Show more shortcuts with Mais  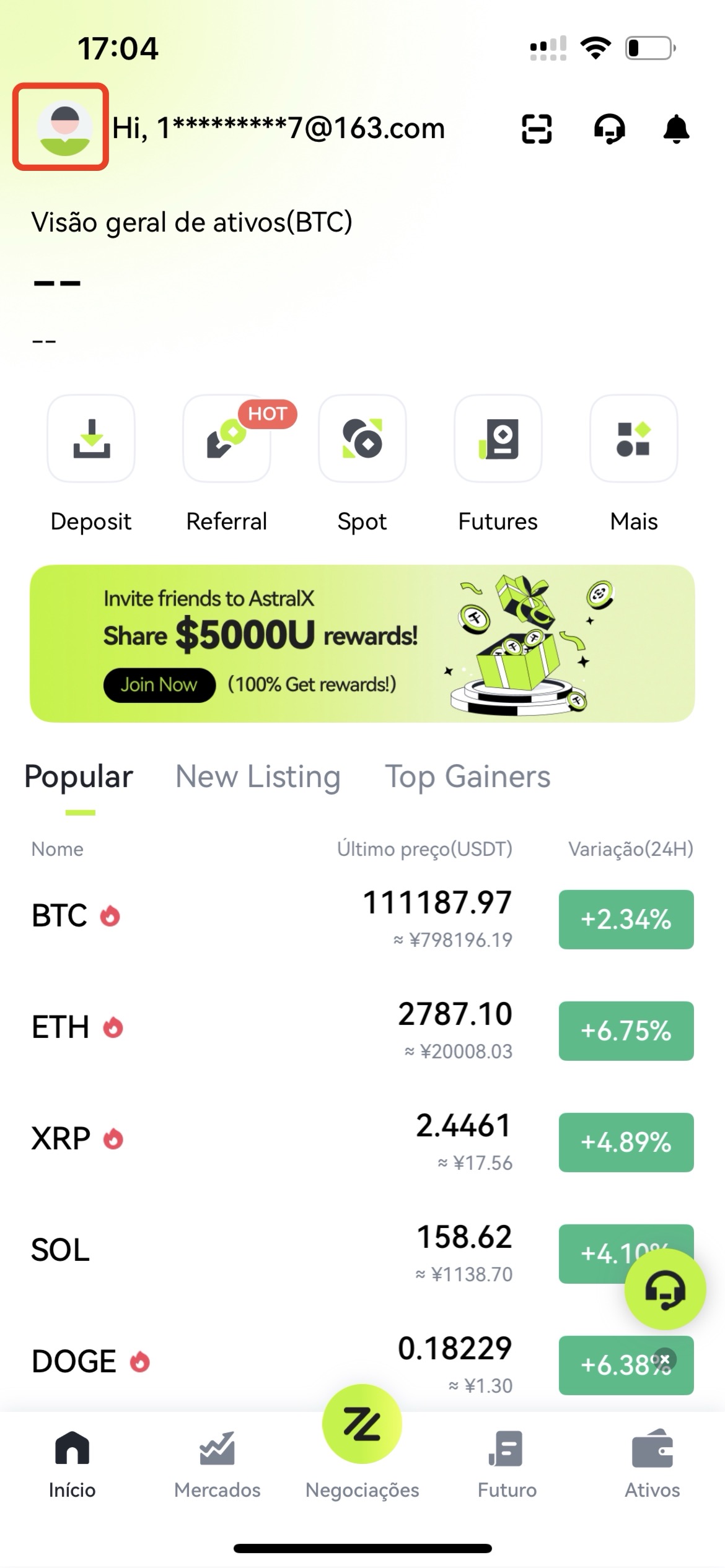pos(633,464)
